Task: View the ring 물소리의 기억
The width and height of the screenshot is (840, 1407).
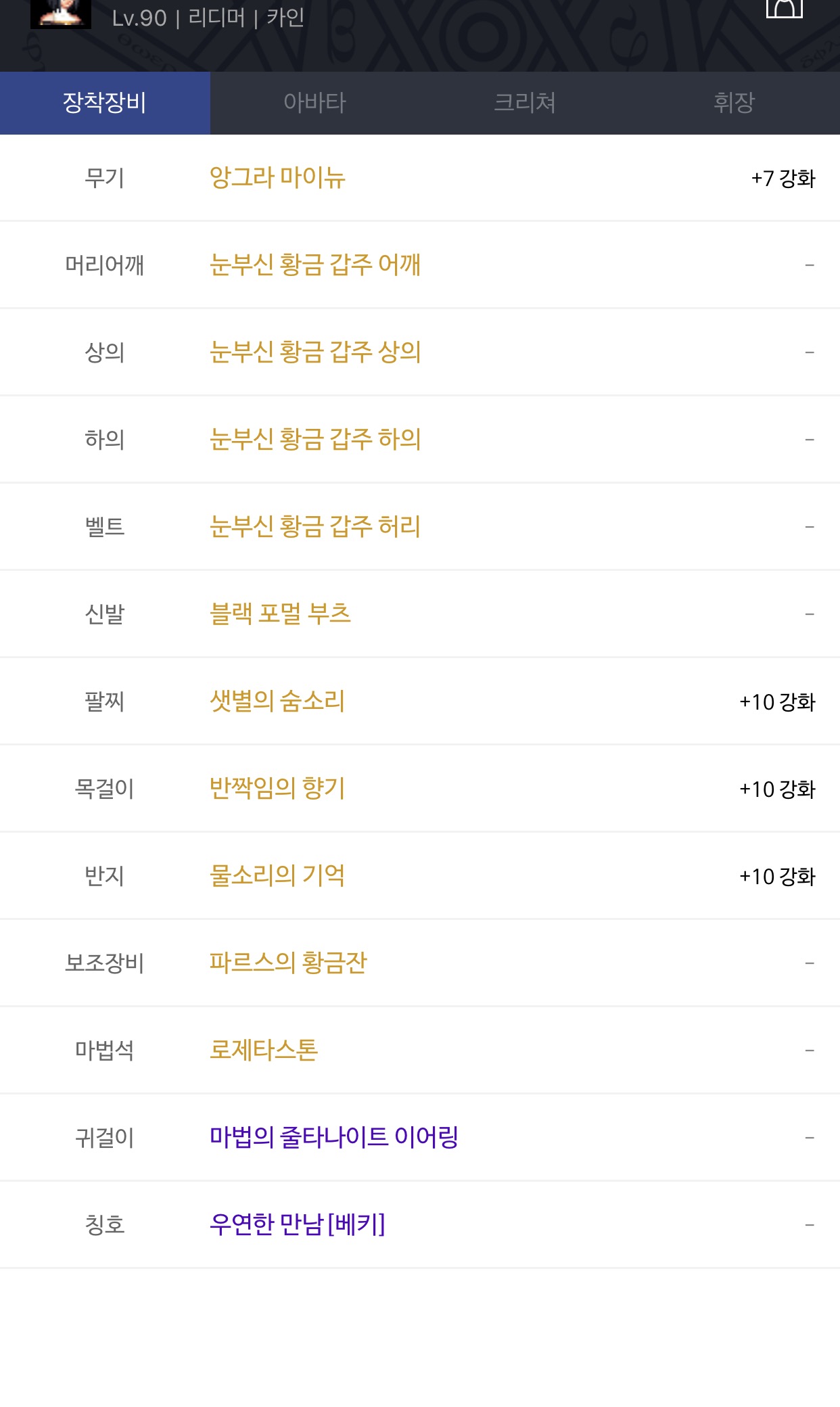Action: click(x=277, y=875)
